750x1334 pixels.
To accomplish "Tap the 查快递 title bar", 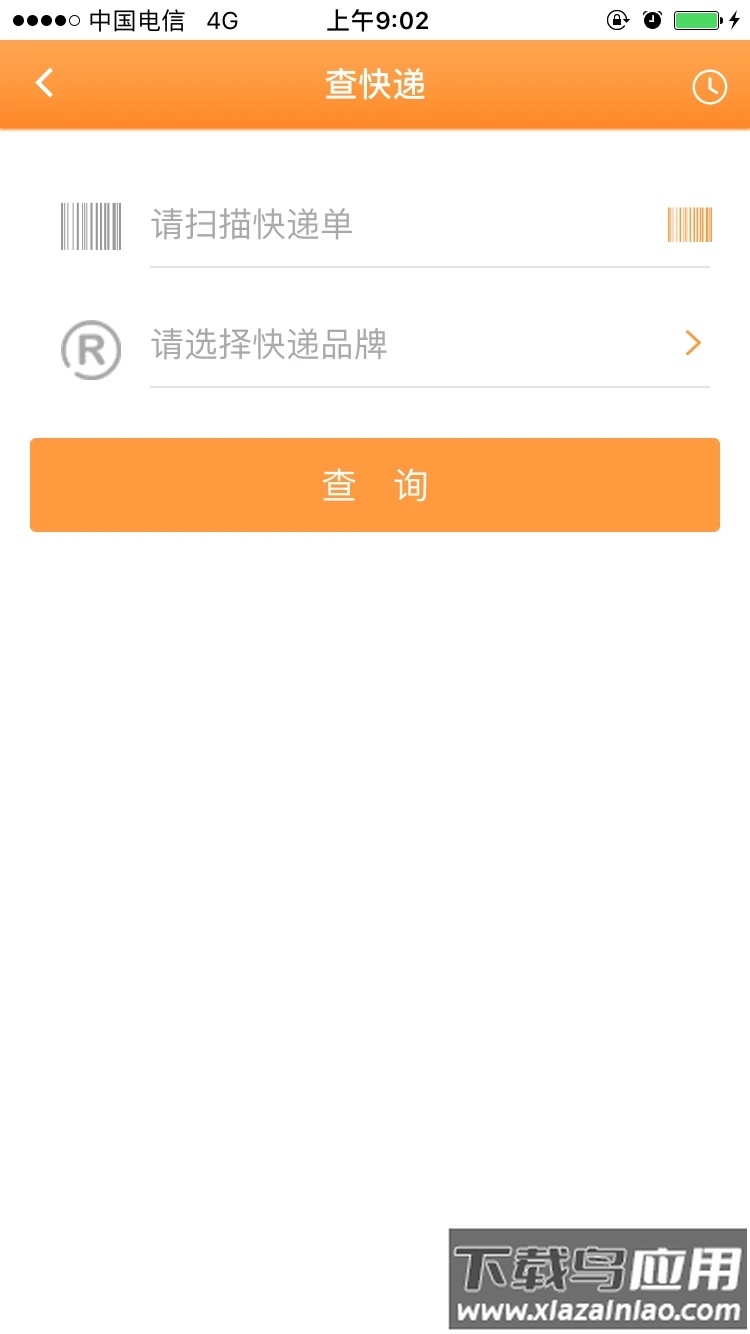I will 375,85.
